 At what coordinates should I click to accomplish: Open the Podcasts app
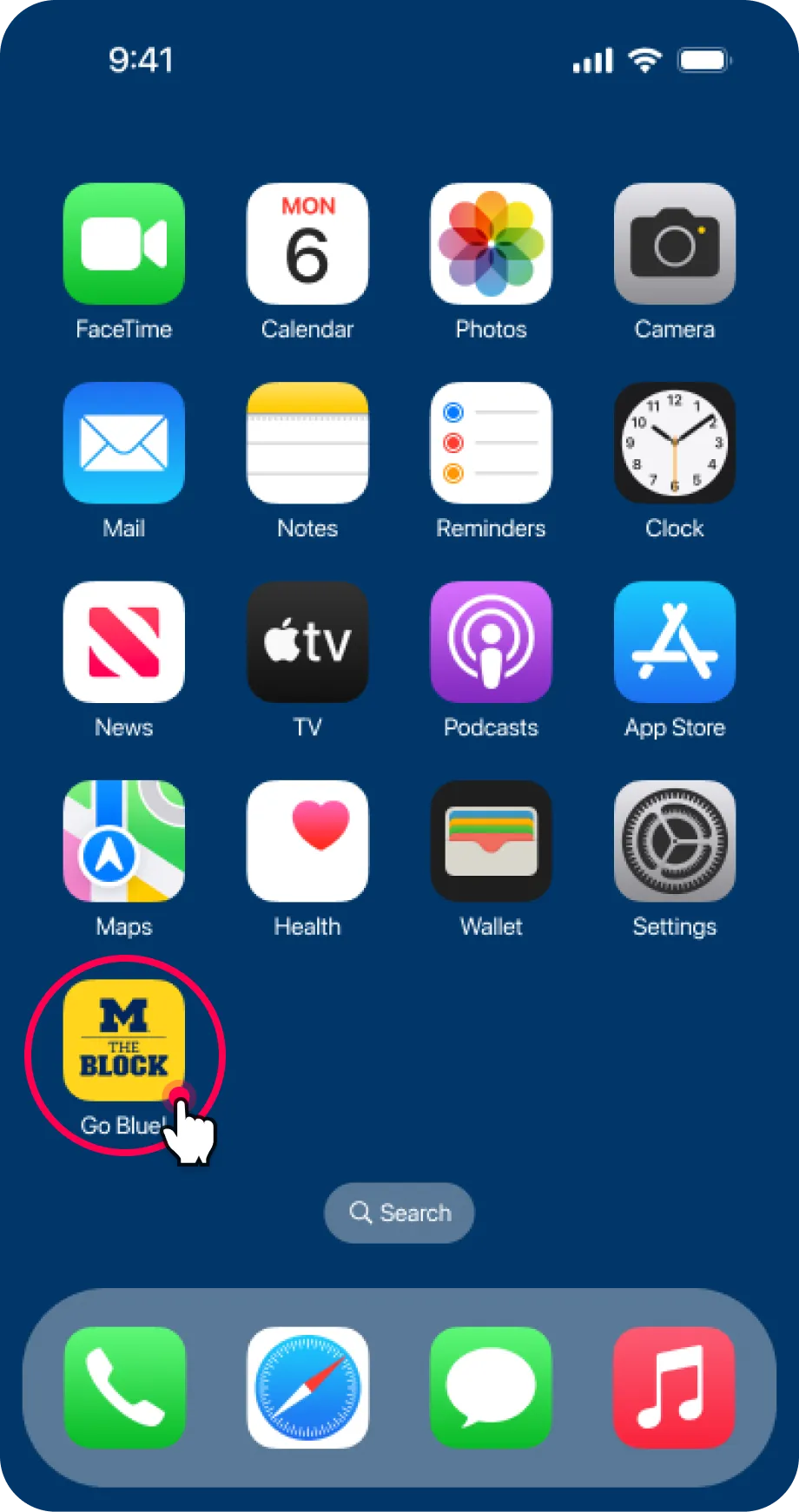coord(491,641)
